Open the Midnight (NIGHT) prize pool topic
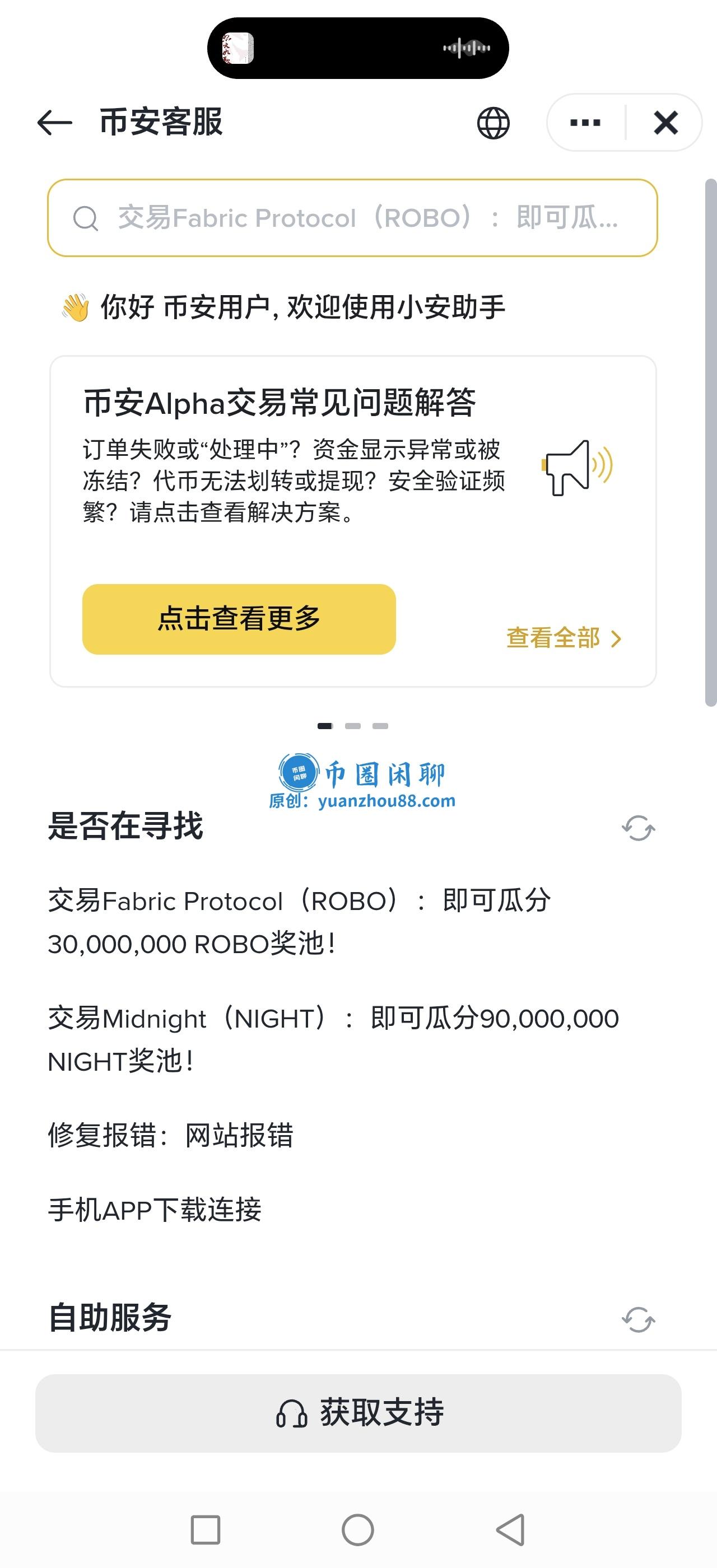This screenshot has width=717, height=1568. [x=333, y=1040]
